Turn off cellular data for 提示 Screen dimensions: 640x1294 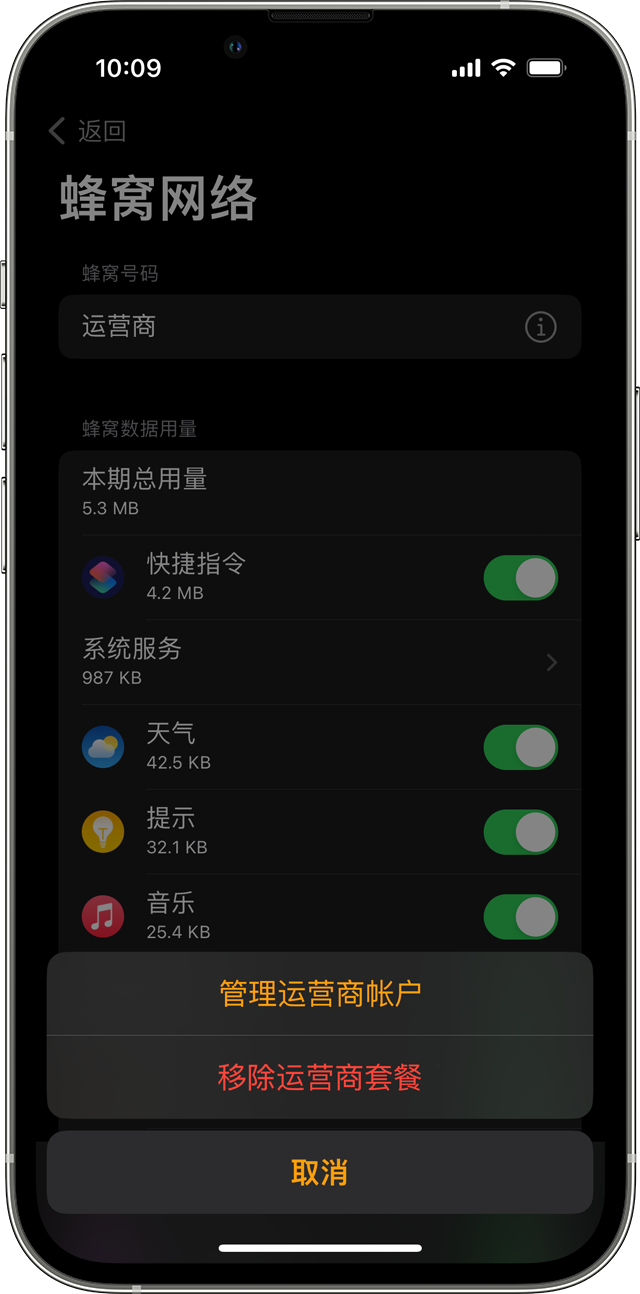coord(521,832)
